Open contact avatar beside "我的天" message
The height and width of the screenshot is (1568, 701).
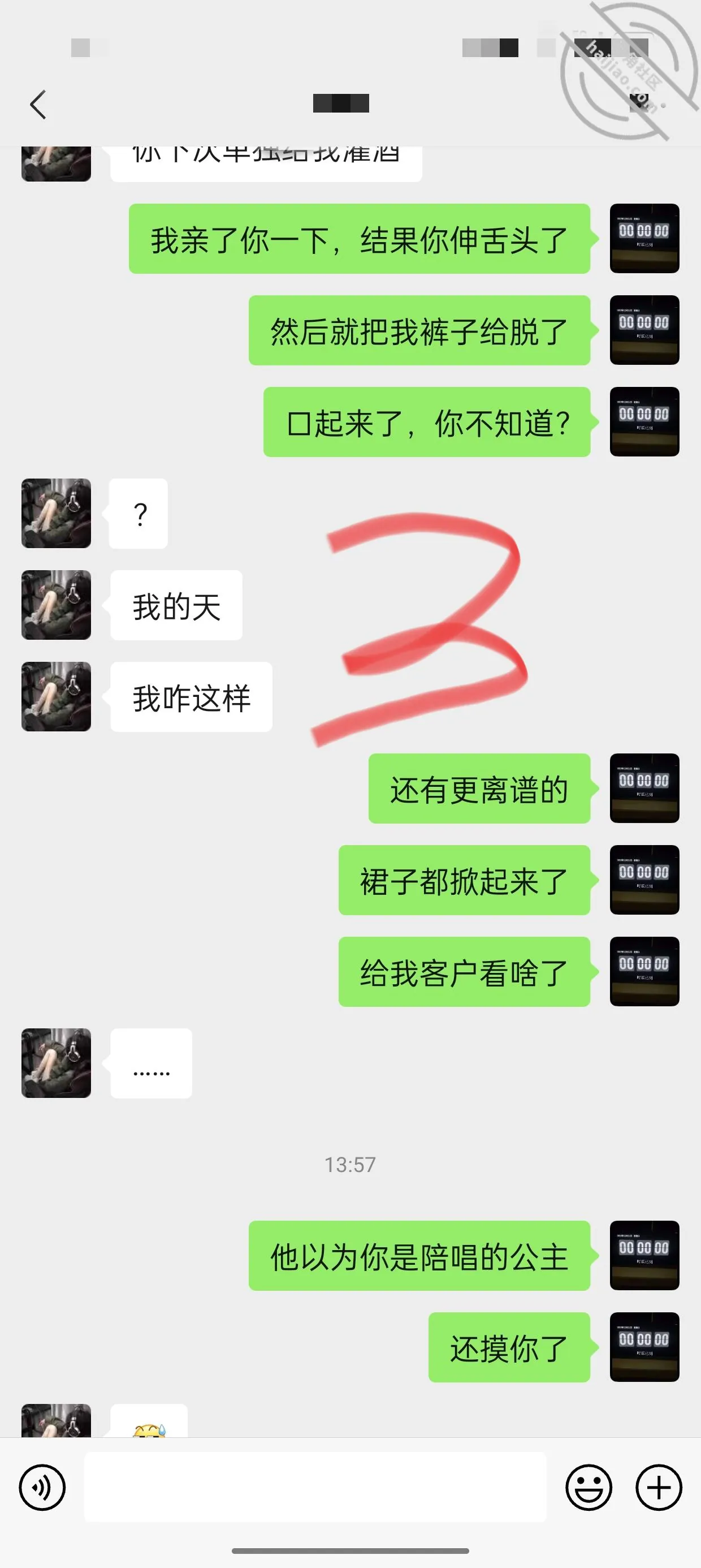[x=56, y=605]
